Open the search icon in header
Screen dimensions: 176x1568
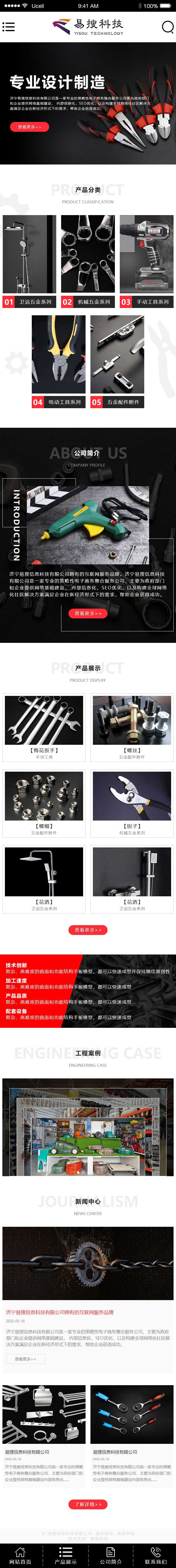[167, 27]
